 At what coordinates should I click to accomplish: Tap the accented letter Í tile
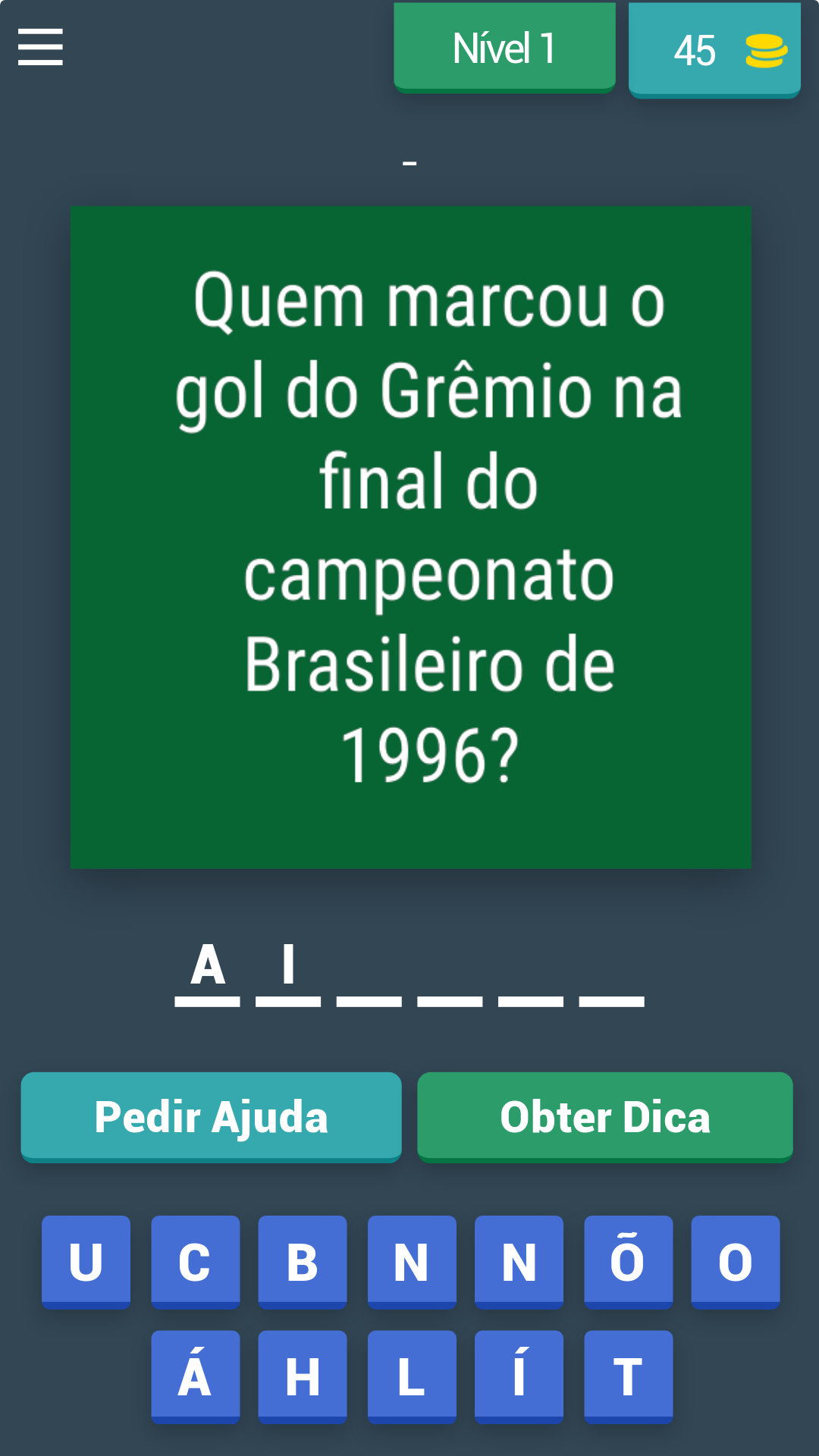click(x=519, y=1376)
